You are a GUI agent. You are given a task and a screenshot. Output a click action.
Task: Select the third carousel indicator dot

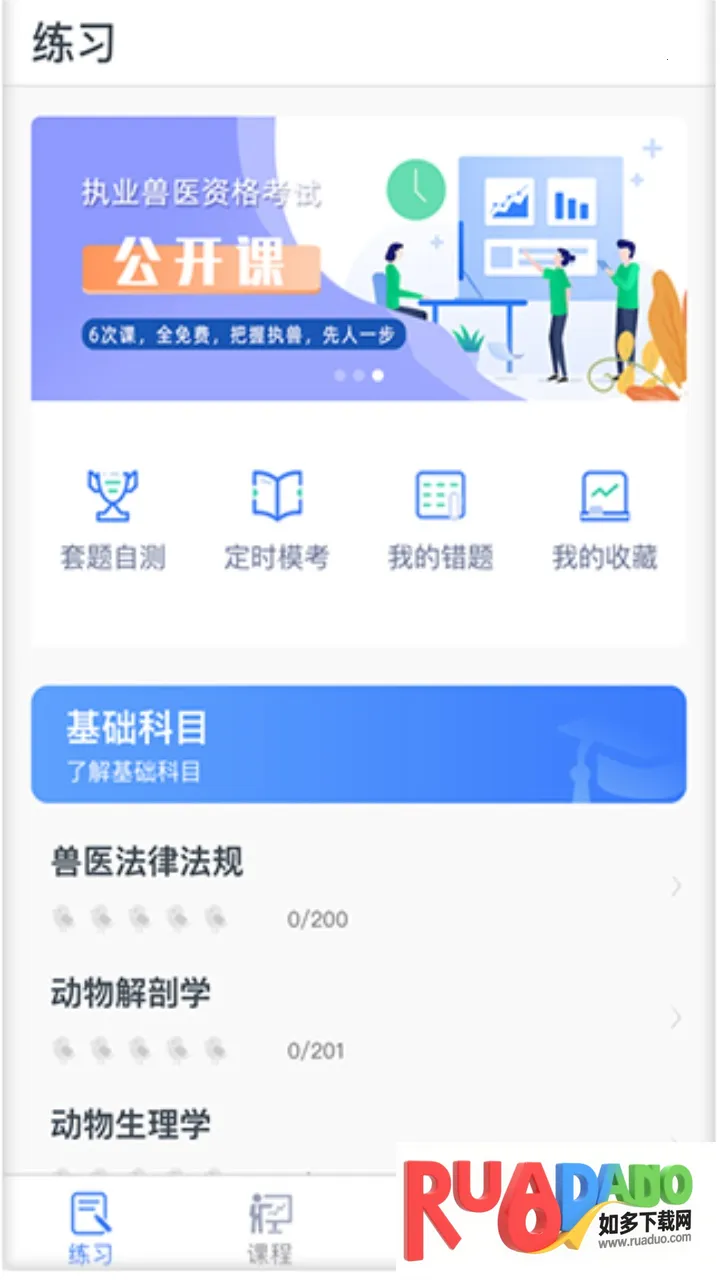point(377,376)
